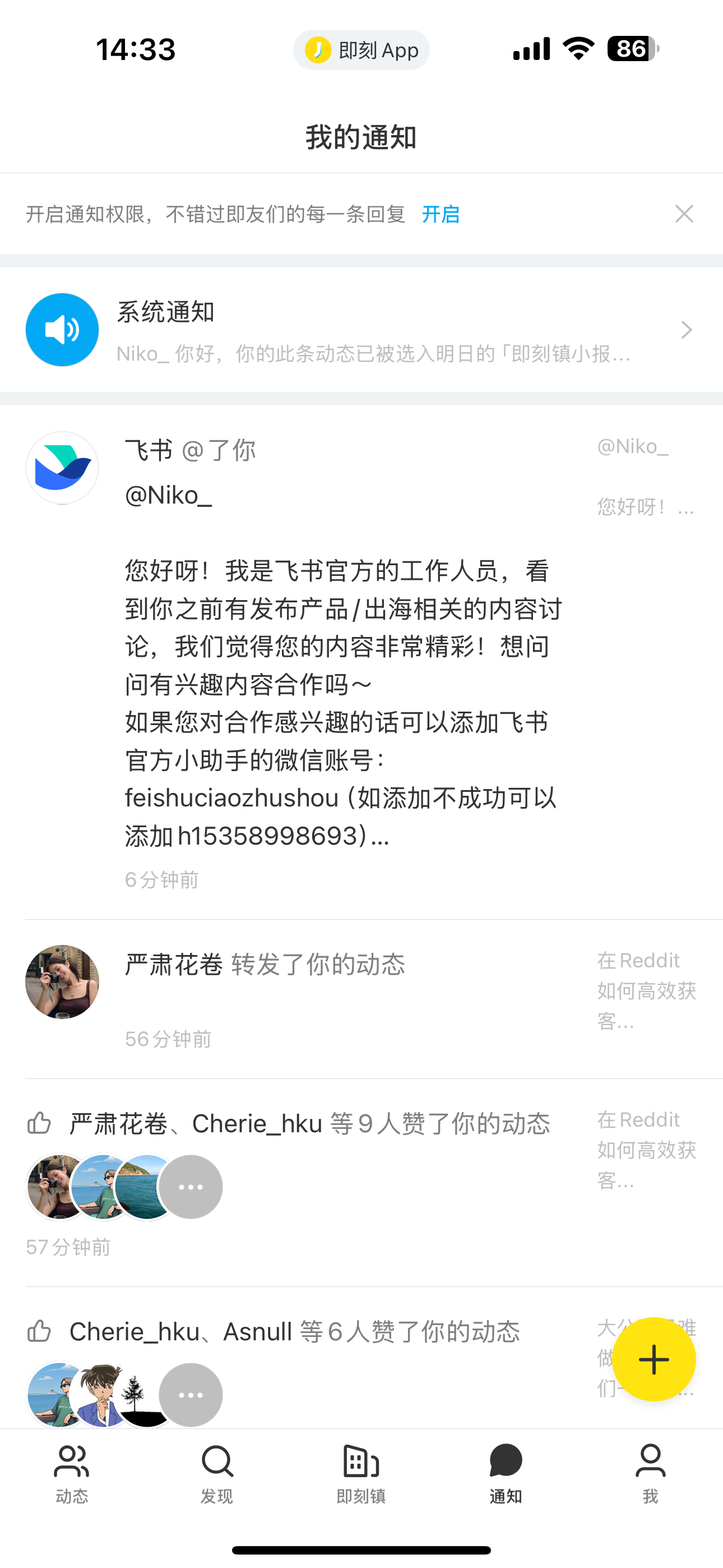This screenshot has width=723, height=1568.
Task: Open the 飞书 mention notification
Action: pyautogui.click(x=361, y=662)
